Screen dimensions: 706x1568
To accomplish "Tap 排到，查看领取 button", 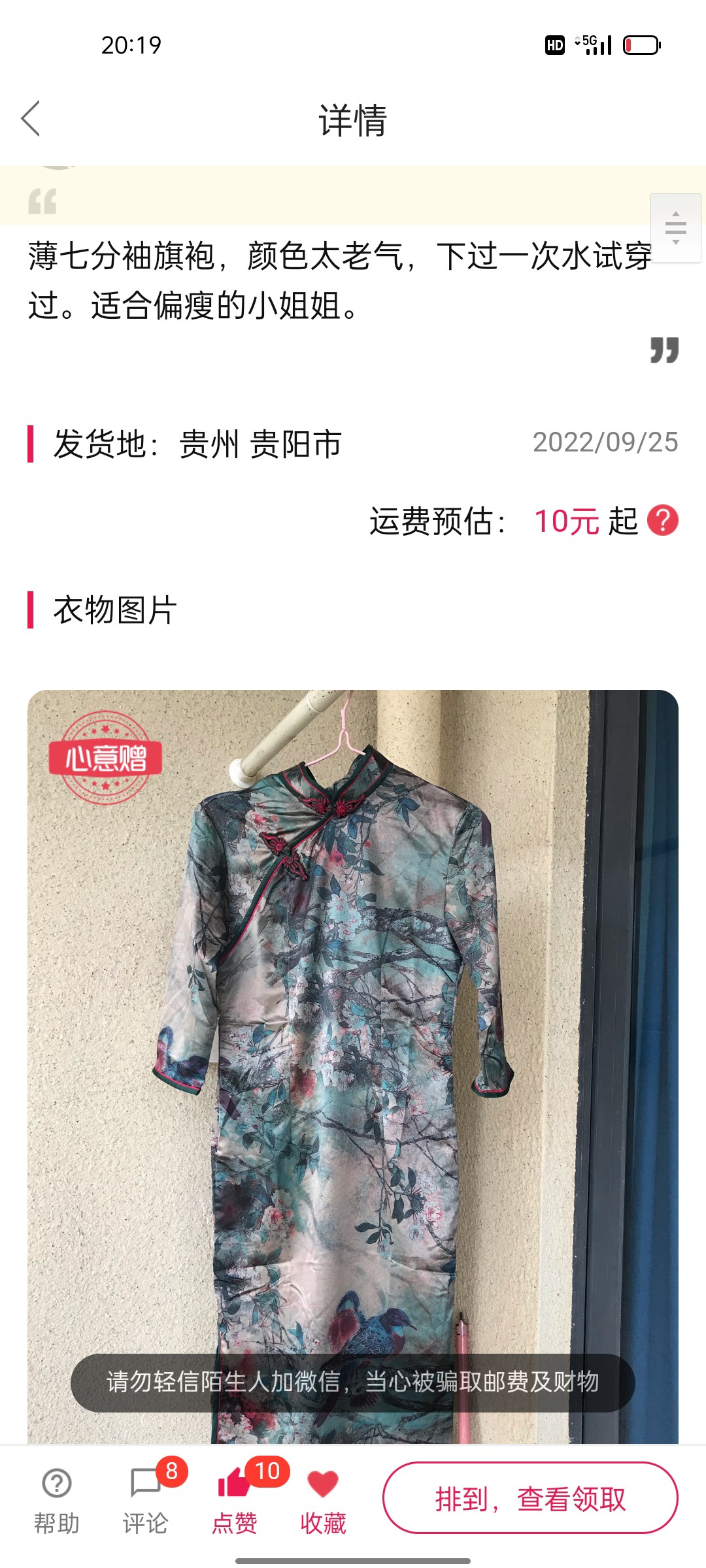I will 530,1497.
